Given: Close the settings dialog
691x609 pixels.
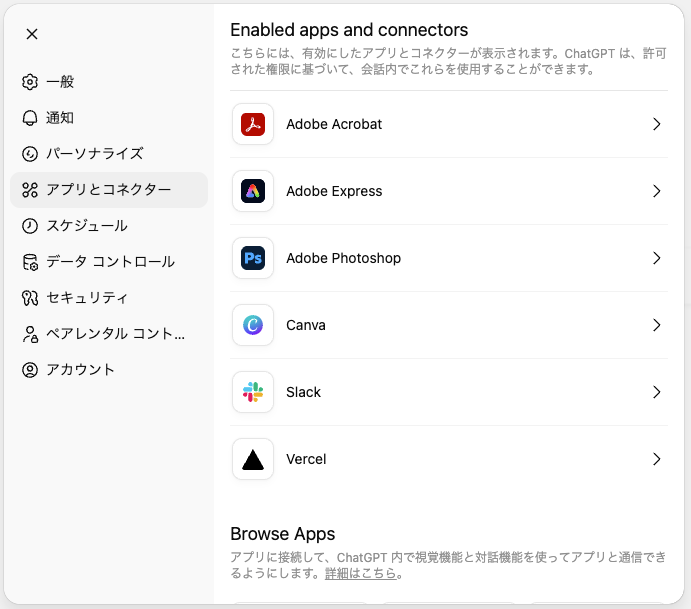Looking at the screenshot, I should pos(32,34).
